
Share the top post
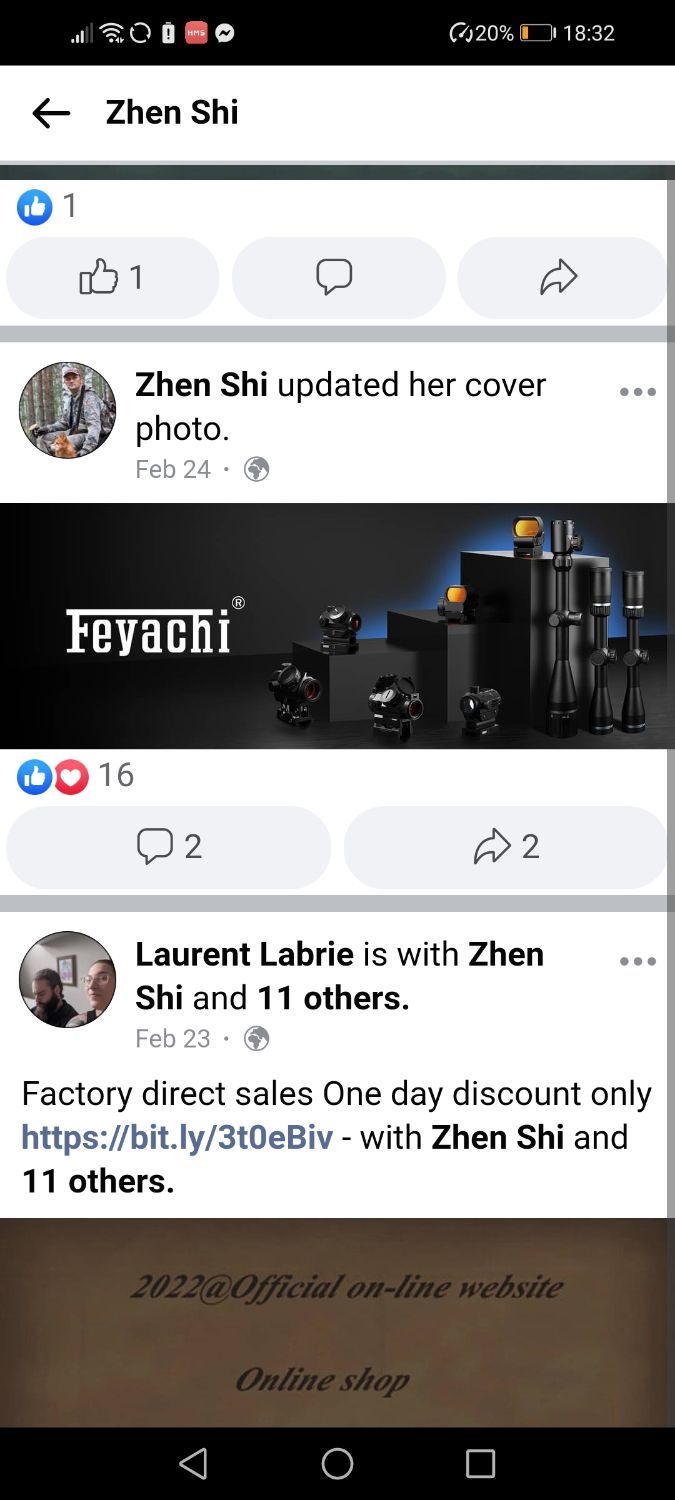[x=560, y=277]
